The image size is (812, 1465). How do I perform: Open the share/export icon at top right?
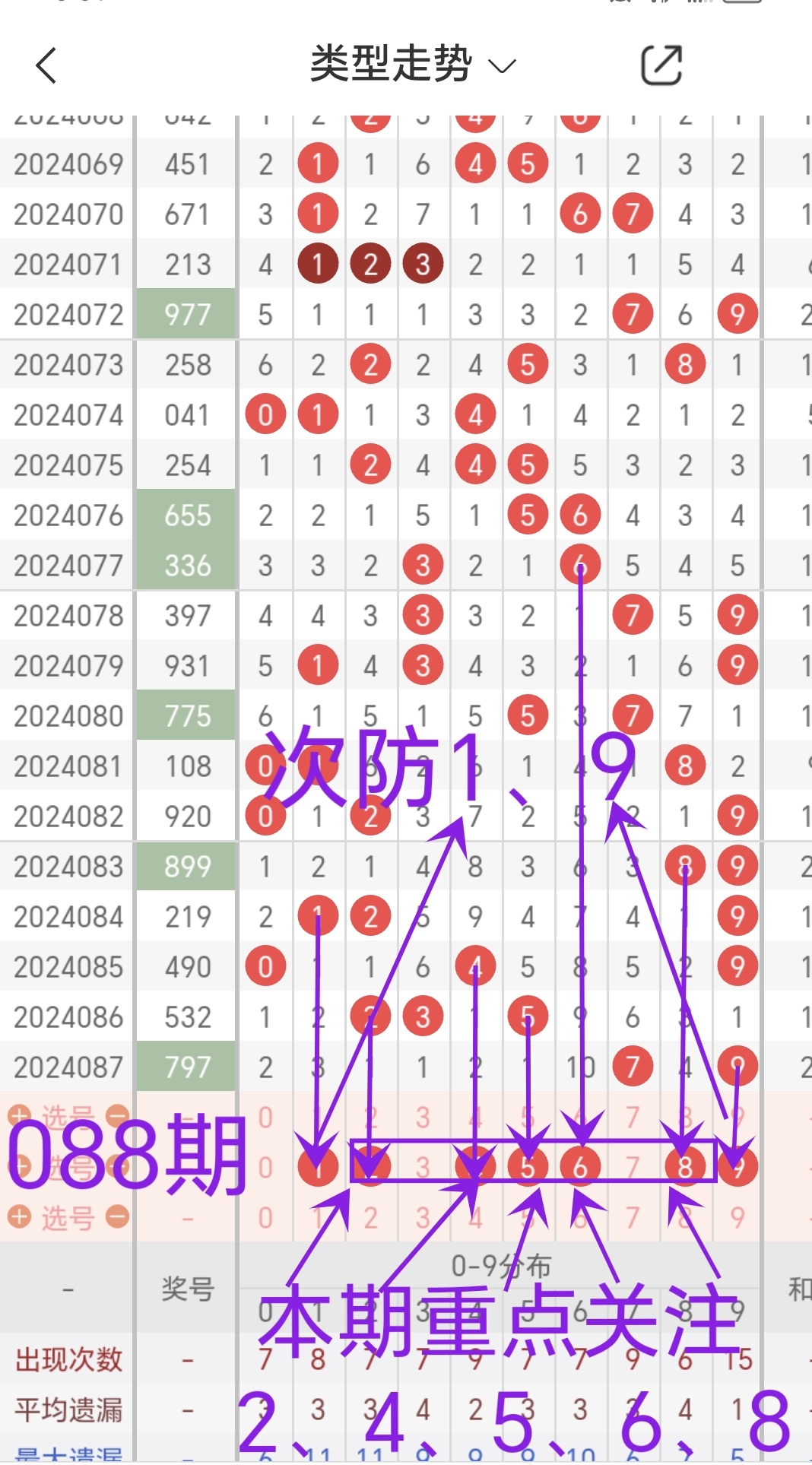661,65
